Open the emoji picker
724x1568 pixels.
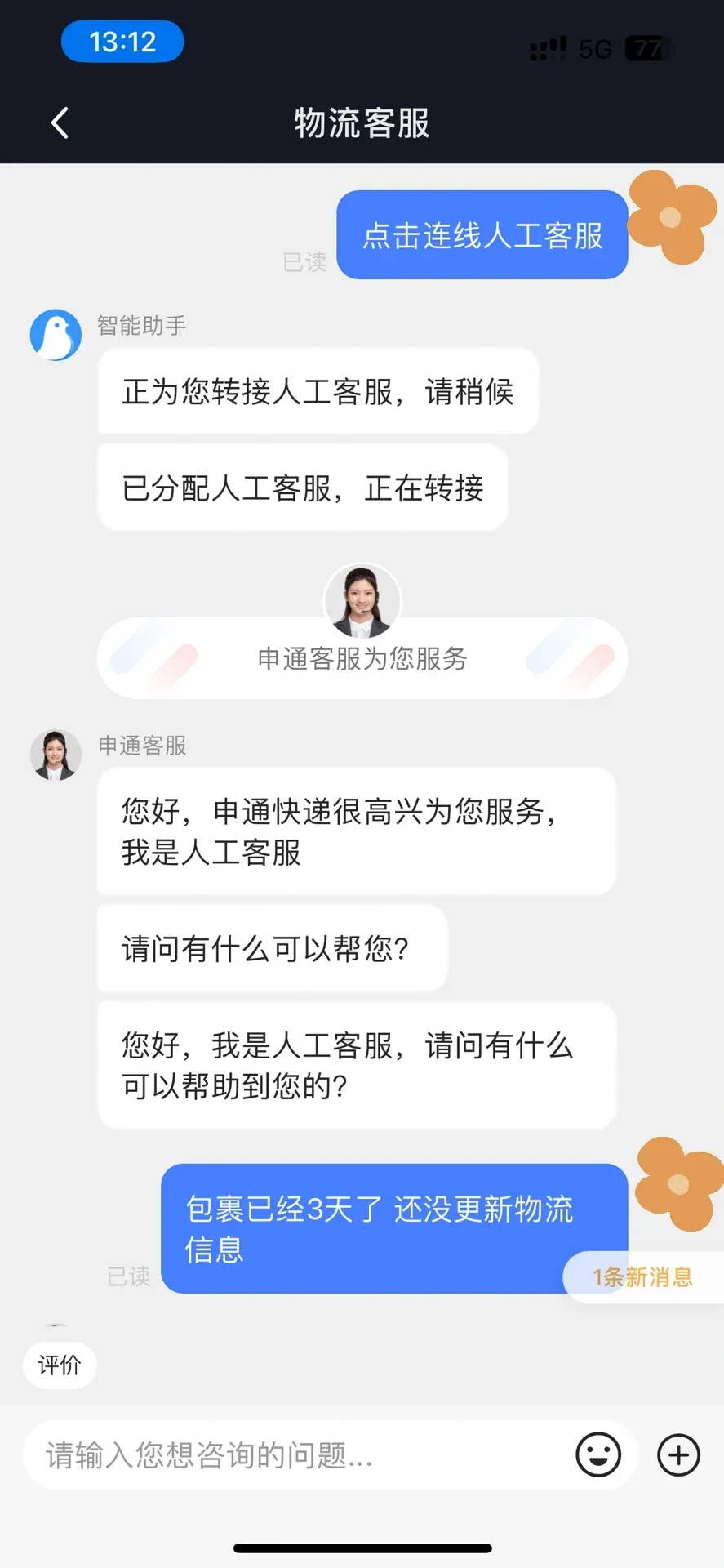tap(598, 1455)
